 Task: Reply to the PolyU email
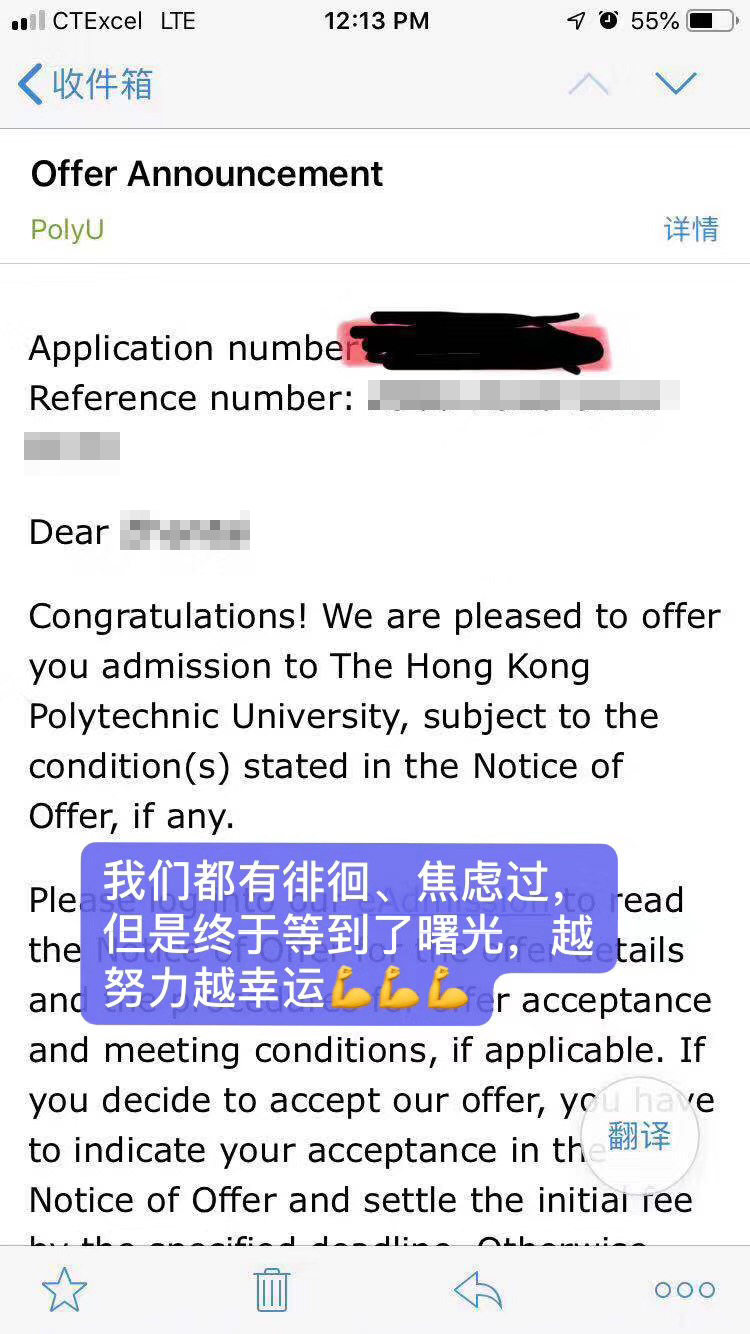click(477, 1290)
